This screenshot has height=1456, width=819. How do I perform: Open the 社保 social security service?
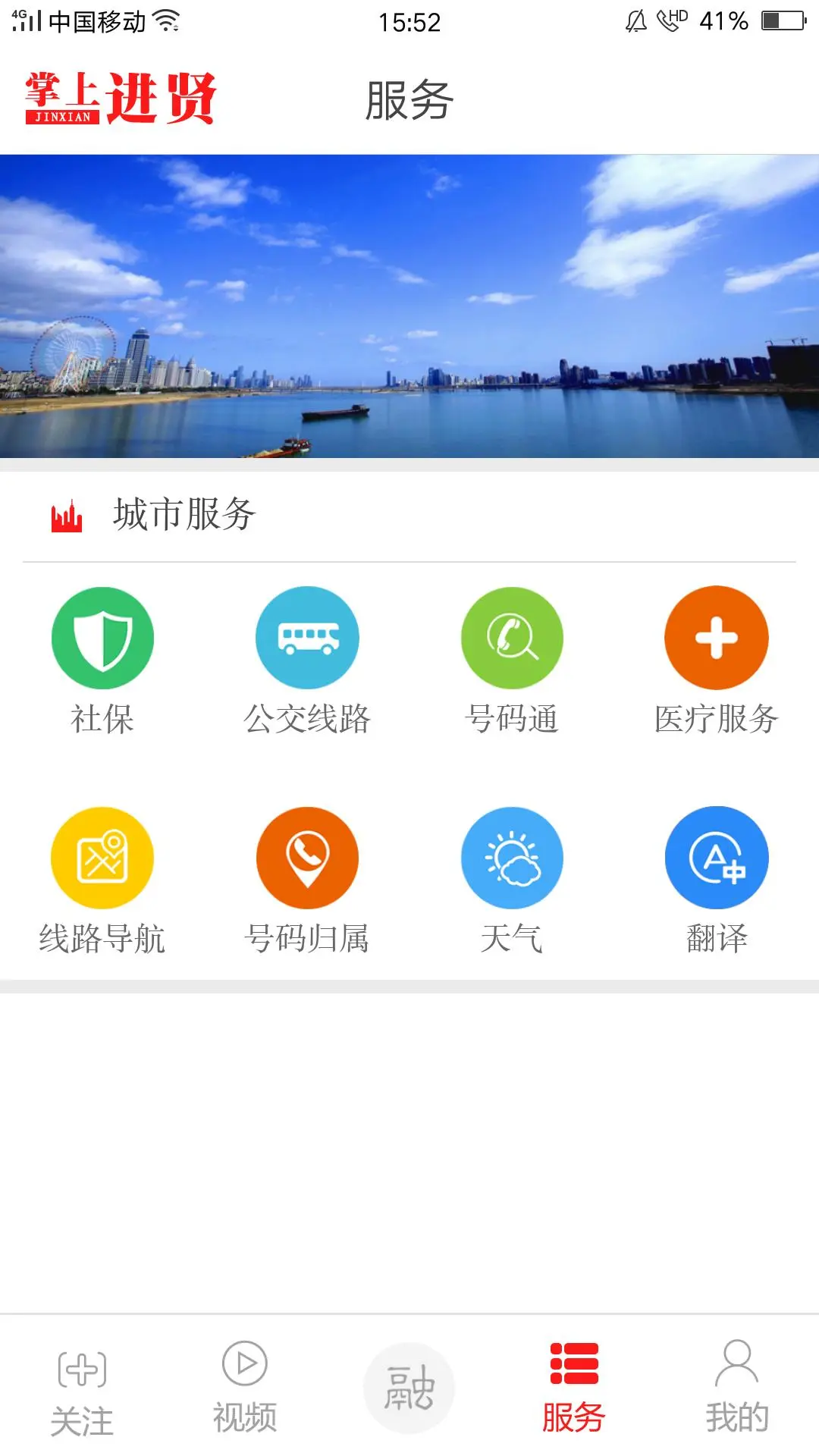(101, 638)
